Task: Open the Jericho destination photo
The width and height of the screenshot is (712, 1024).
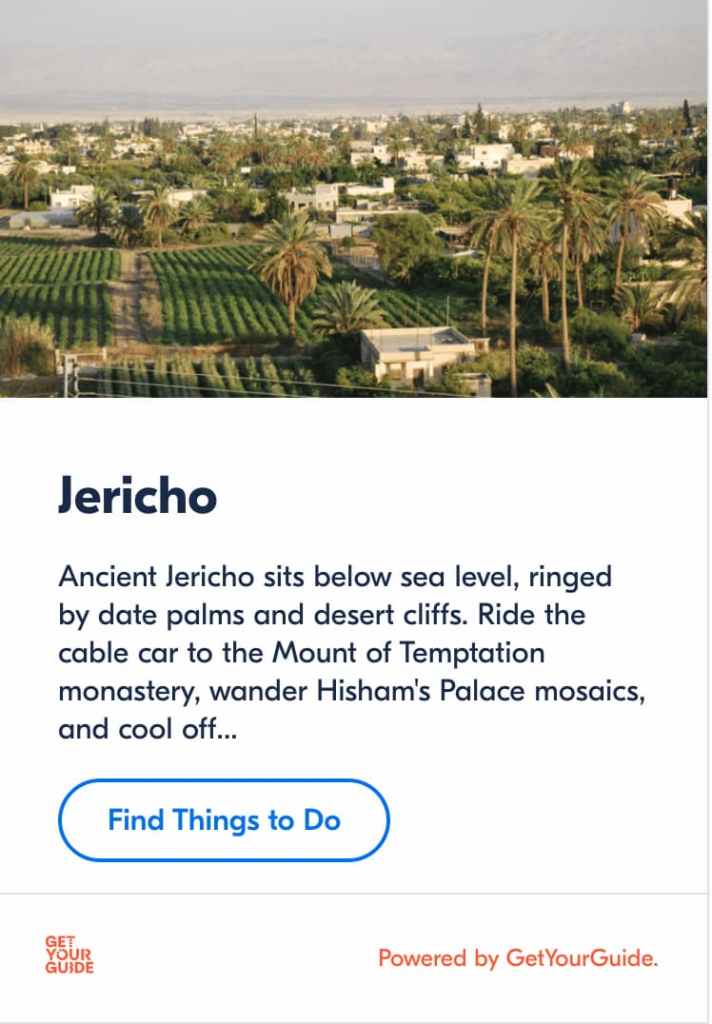Action: (354, 199)
